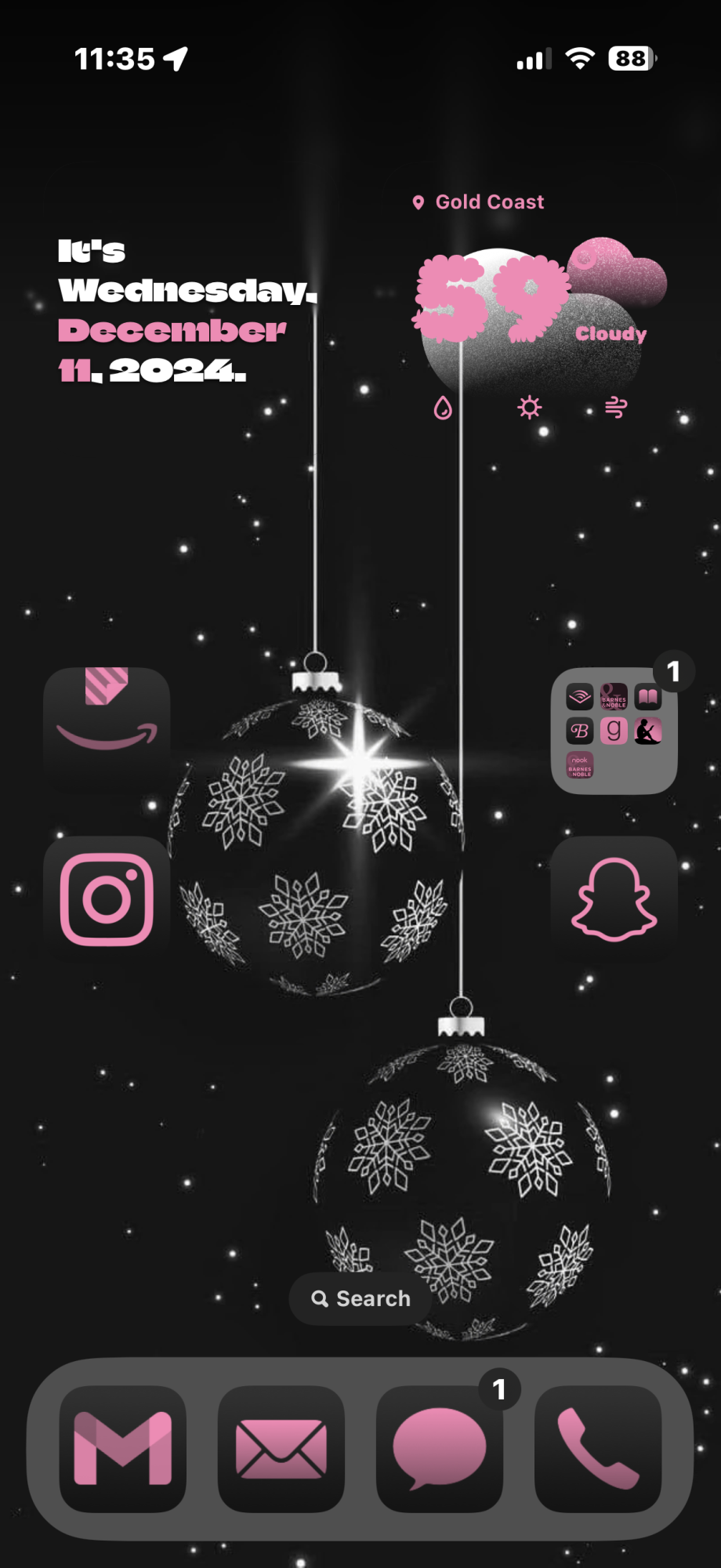Launch the Phone app

598,1448
